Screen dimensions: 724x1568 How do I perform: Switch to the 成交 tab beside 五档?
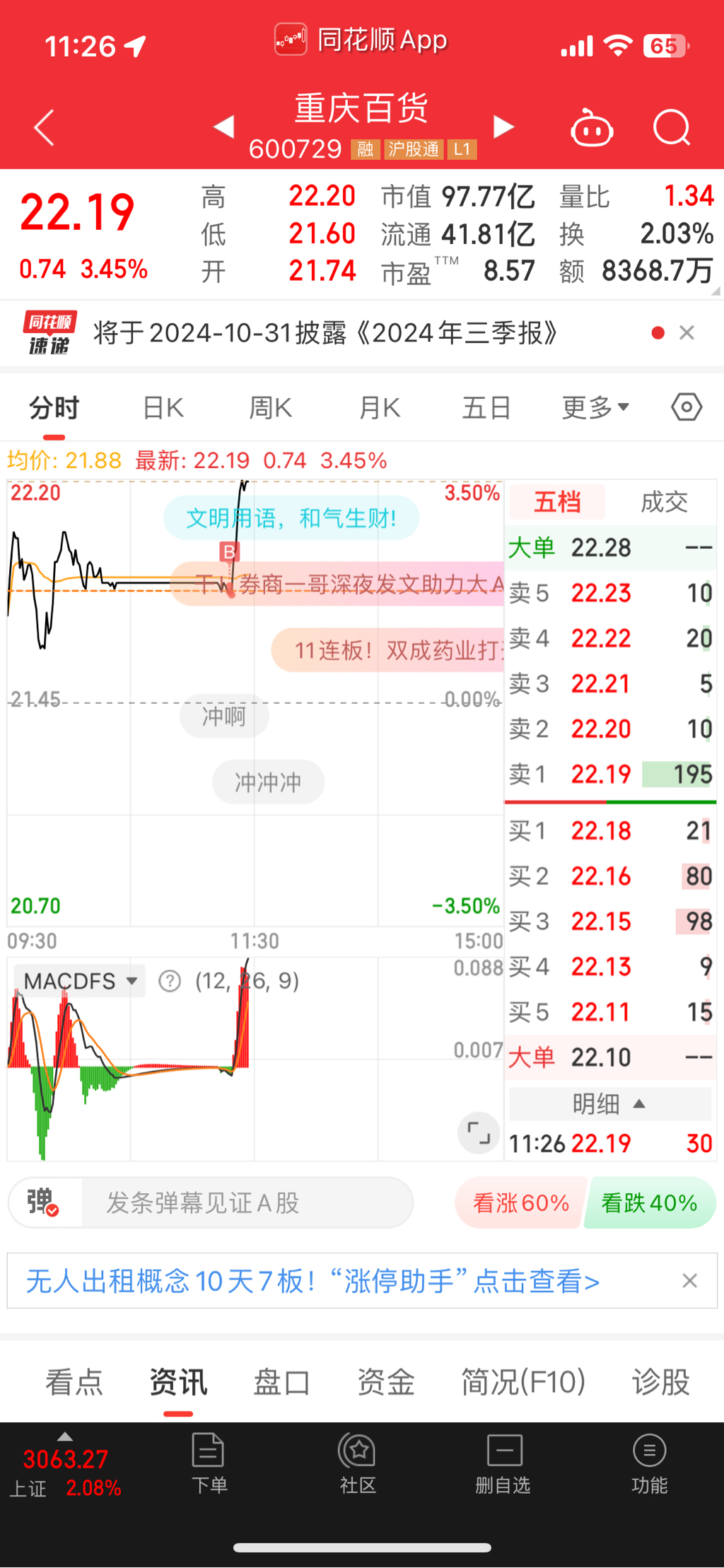click(x=663, y=502)
